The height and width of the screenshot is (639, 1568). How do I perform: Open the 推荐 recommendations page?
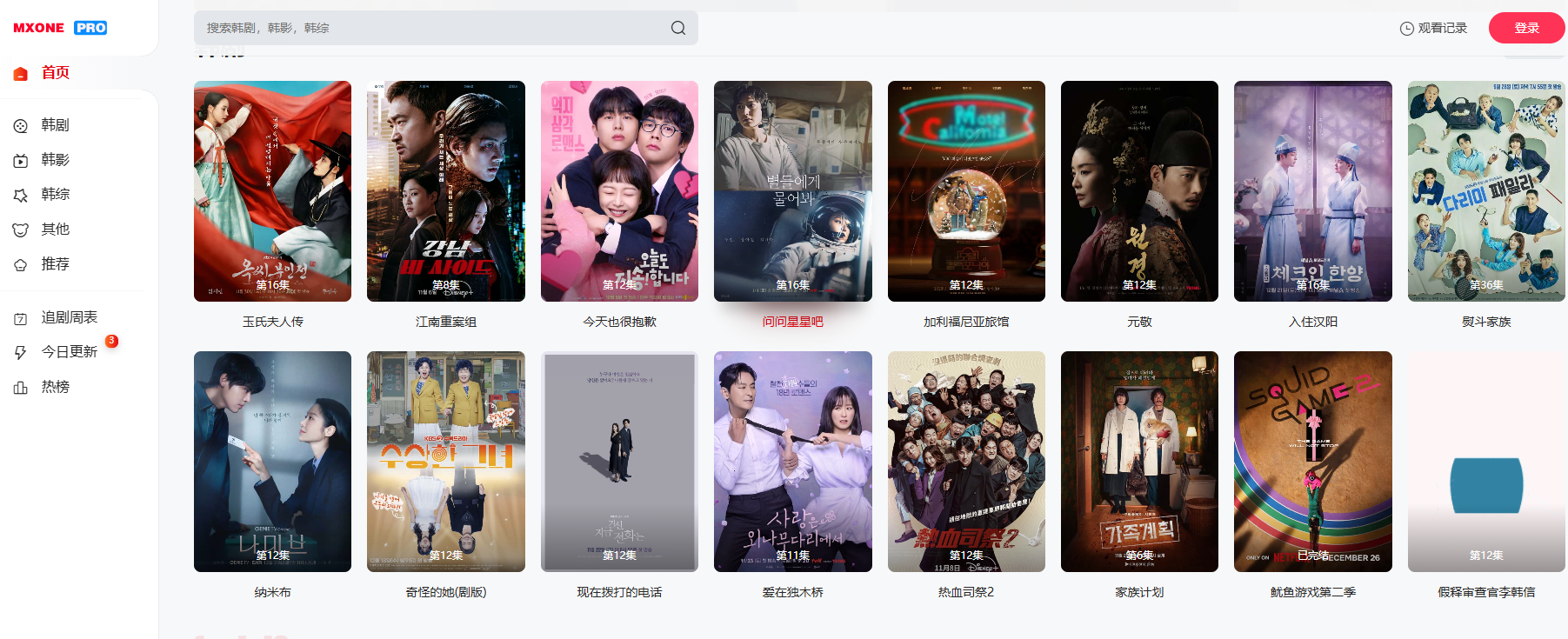click(x=55, y=264)
